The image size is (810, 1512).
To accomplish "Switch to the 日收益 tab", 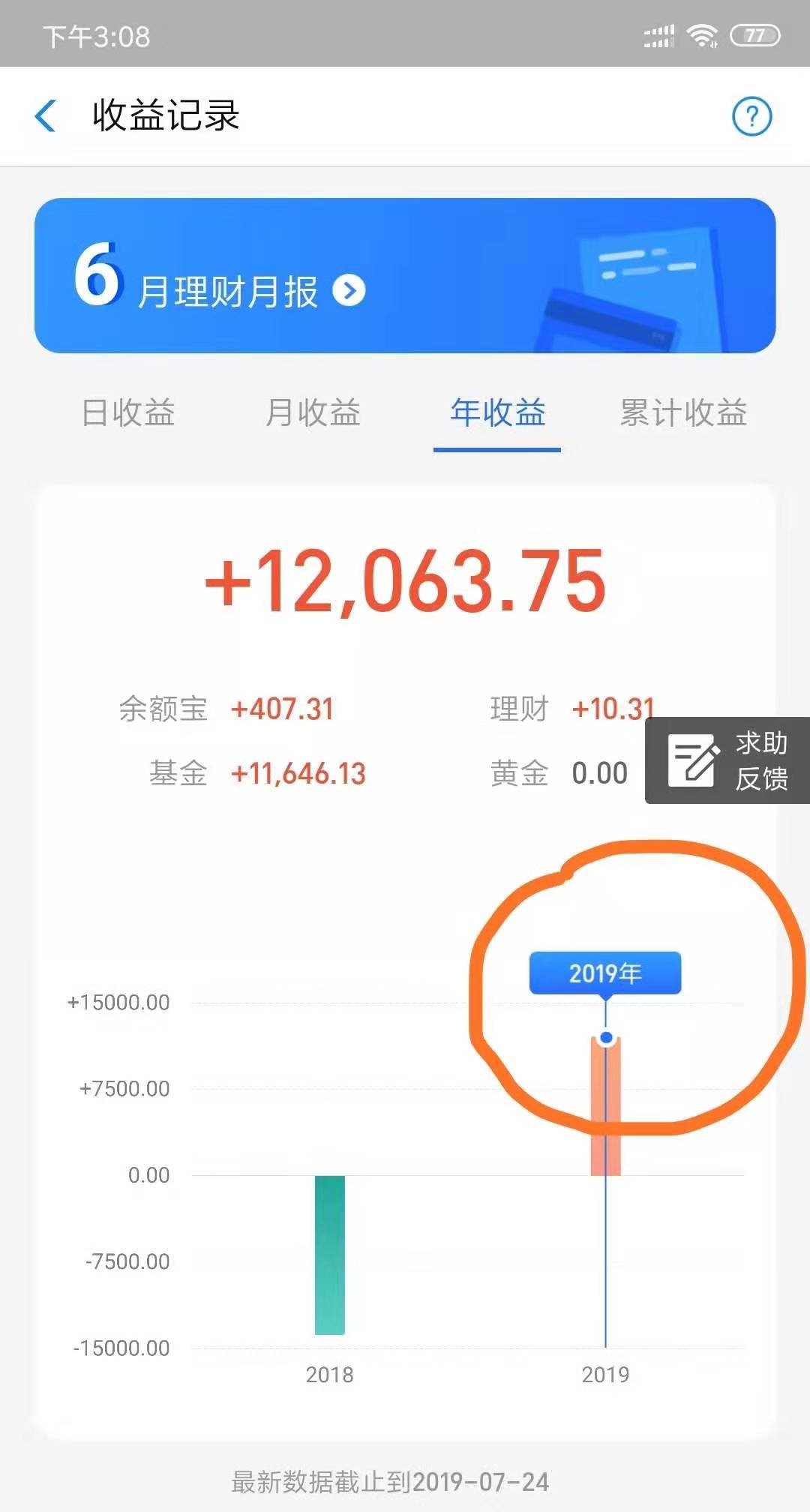I will point(129,414).
